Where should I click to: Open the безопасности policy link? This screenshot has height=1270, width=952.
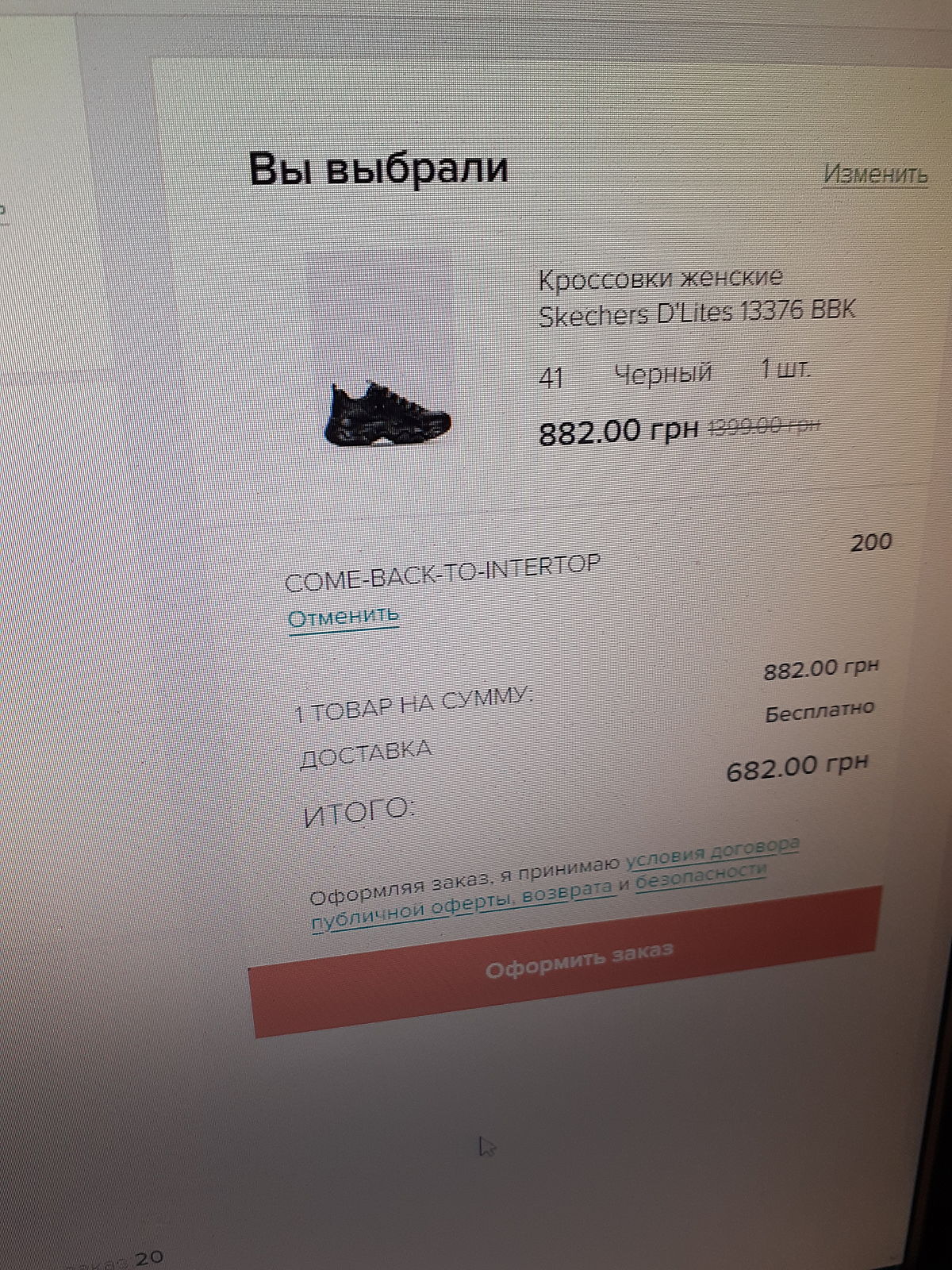pos(701,875)
